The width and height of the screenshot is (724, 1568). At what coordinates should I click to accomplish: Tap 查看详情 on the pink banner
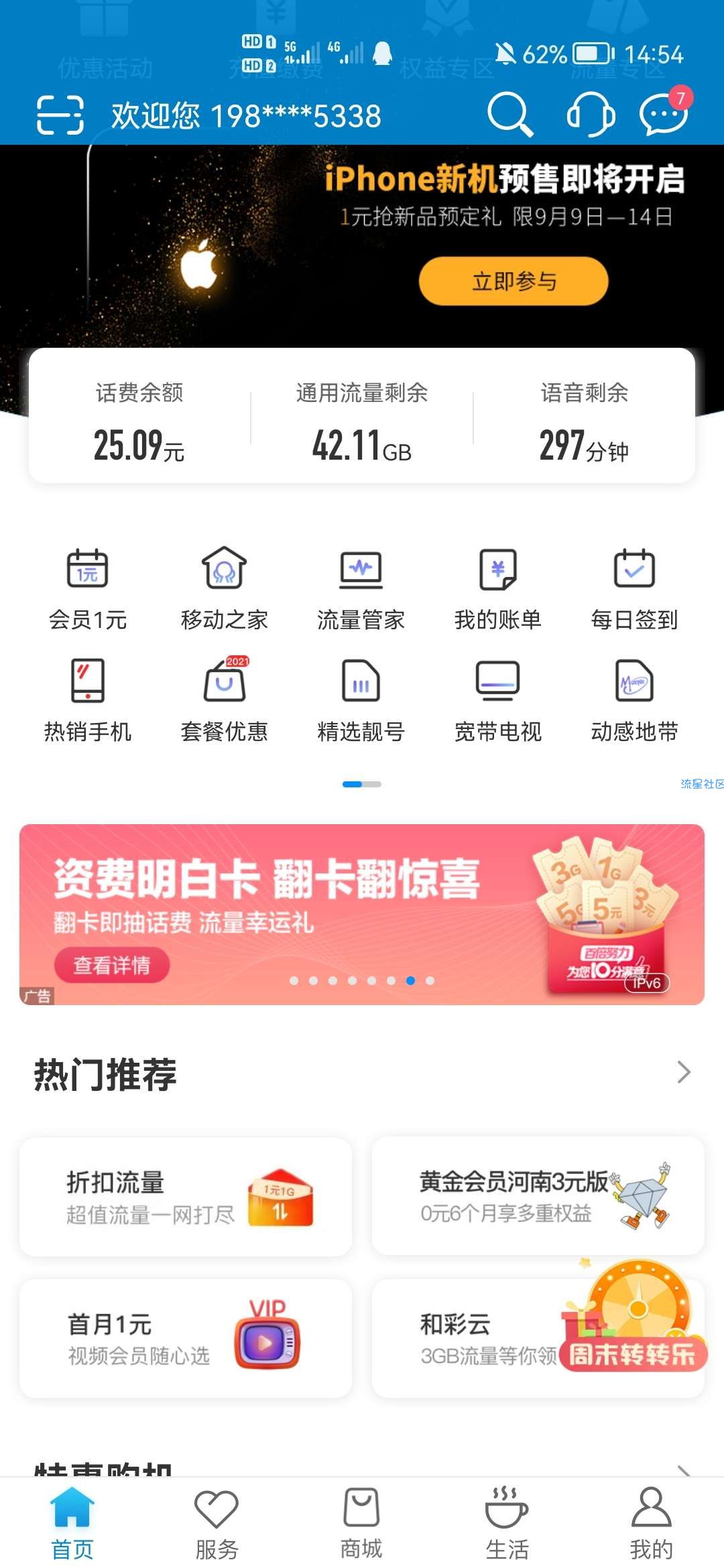112,965
